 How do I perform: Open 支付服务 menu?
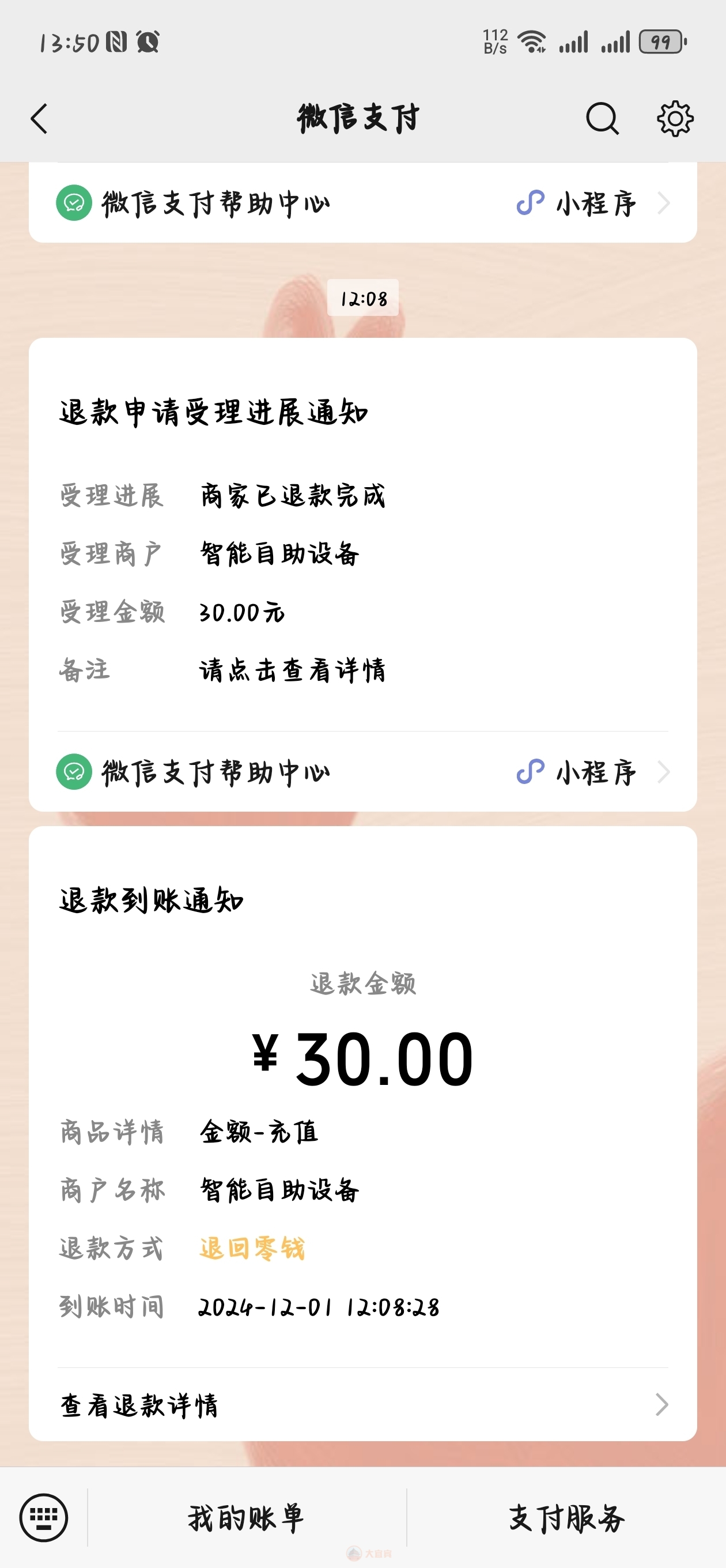[x=566, y=1517]
